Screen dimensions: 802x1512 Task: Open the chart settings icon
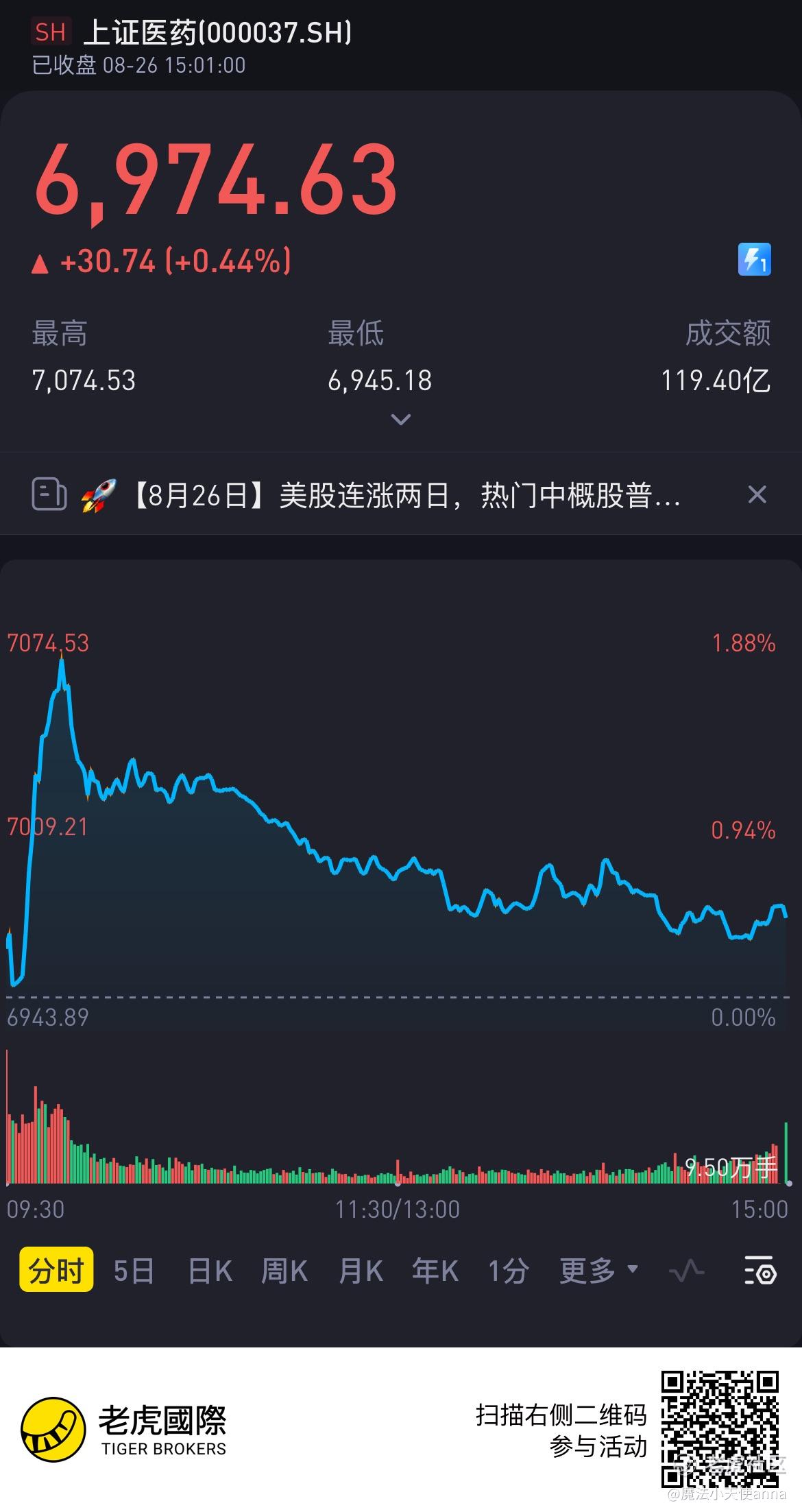coord(760,1271)
